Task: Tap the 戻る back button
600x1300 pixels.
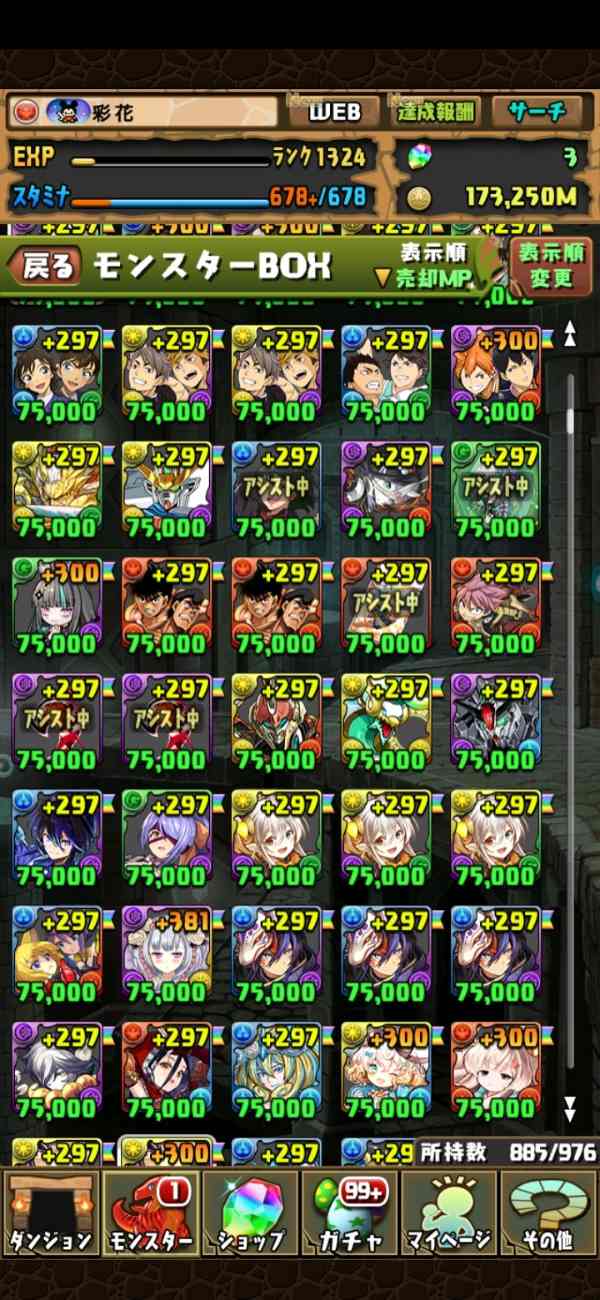Action: pos(45,265)
